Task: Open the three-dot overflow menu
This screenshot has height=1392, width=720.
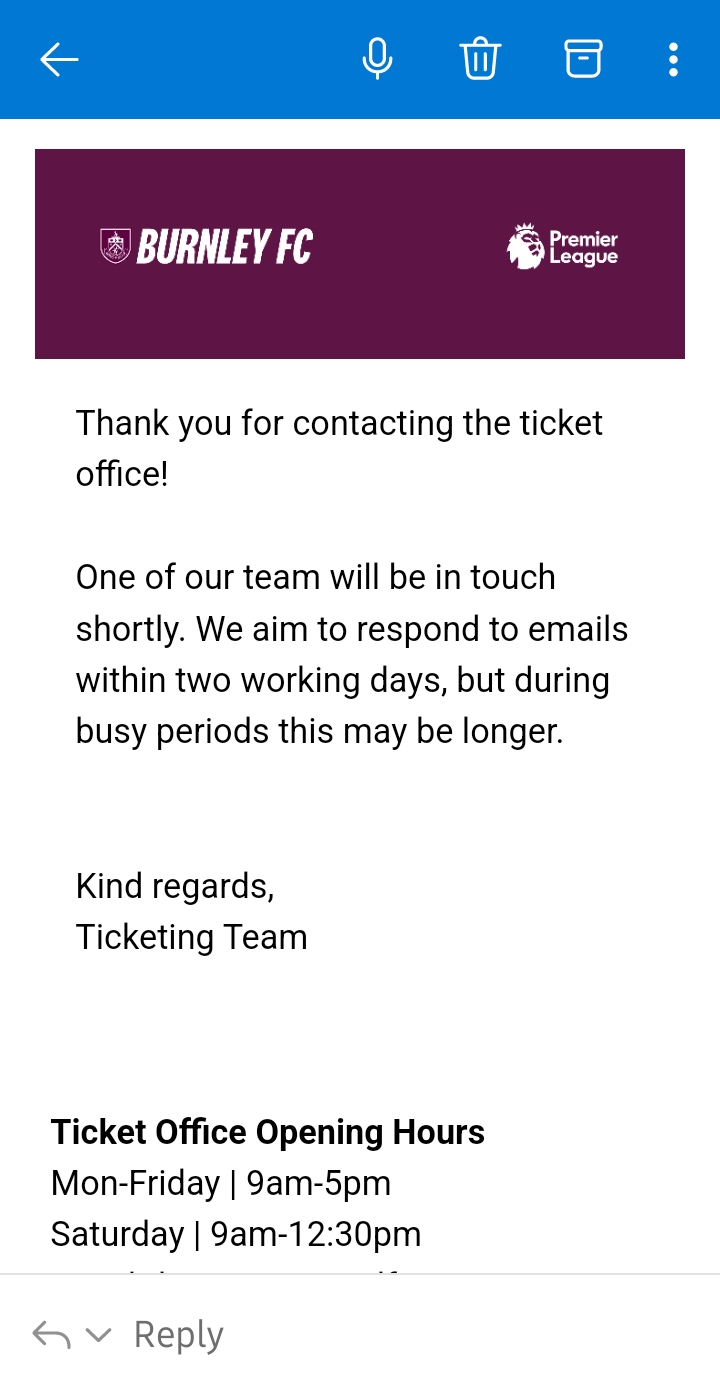Action: point(673,60)
